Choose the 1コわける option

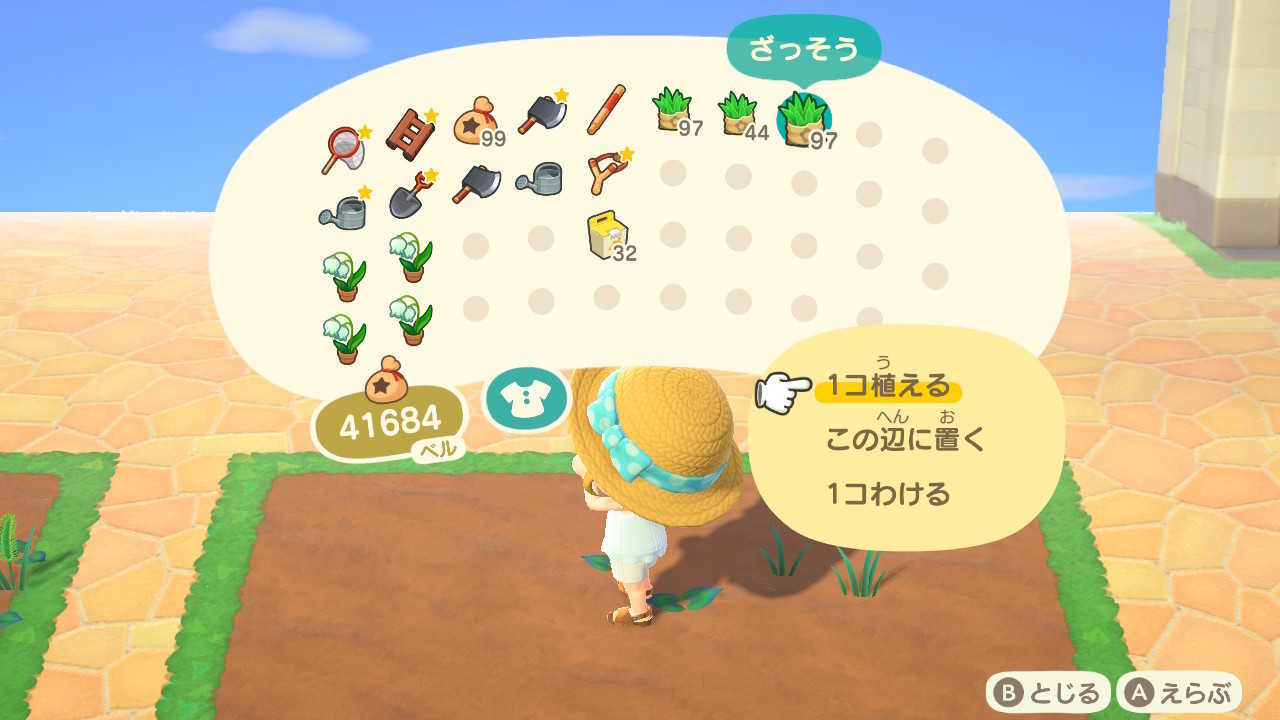[x=888, y=494]
